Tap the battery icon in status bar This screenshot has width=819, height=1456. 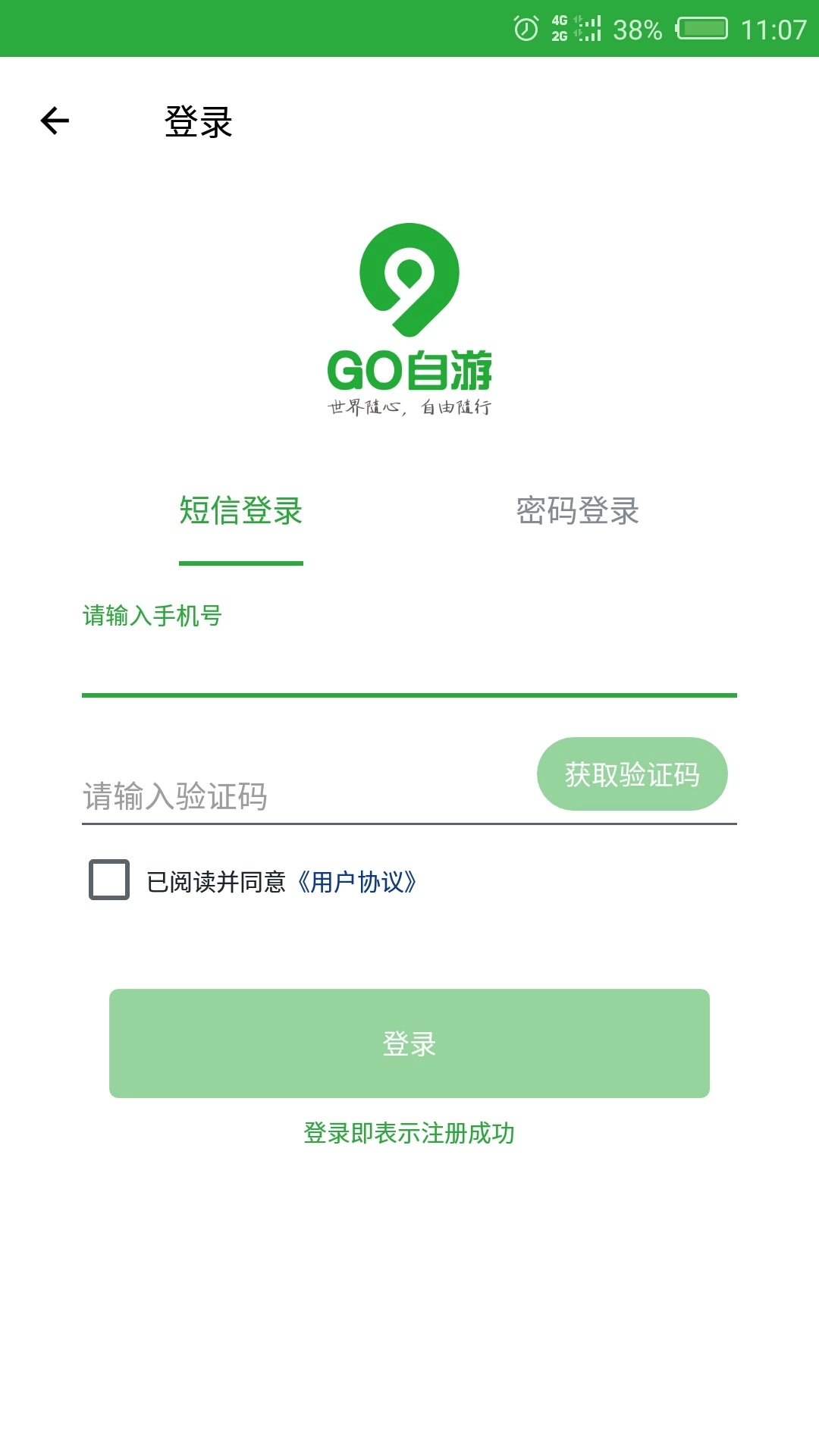click(x=701, y=27)
